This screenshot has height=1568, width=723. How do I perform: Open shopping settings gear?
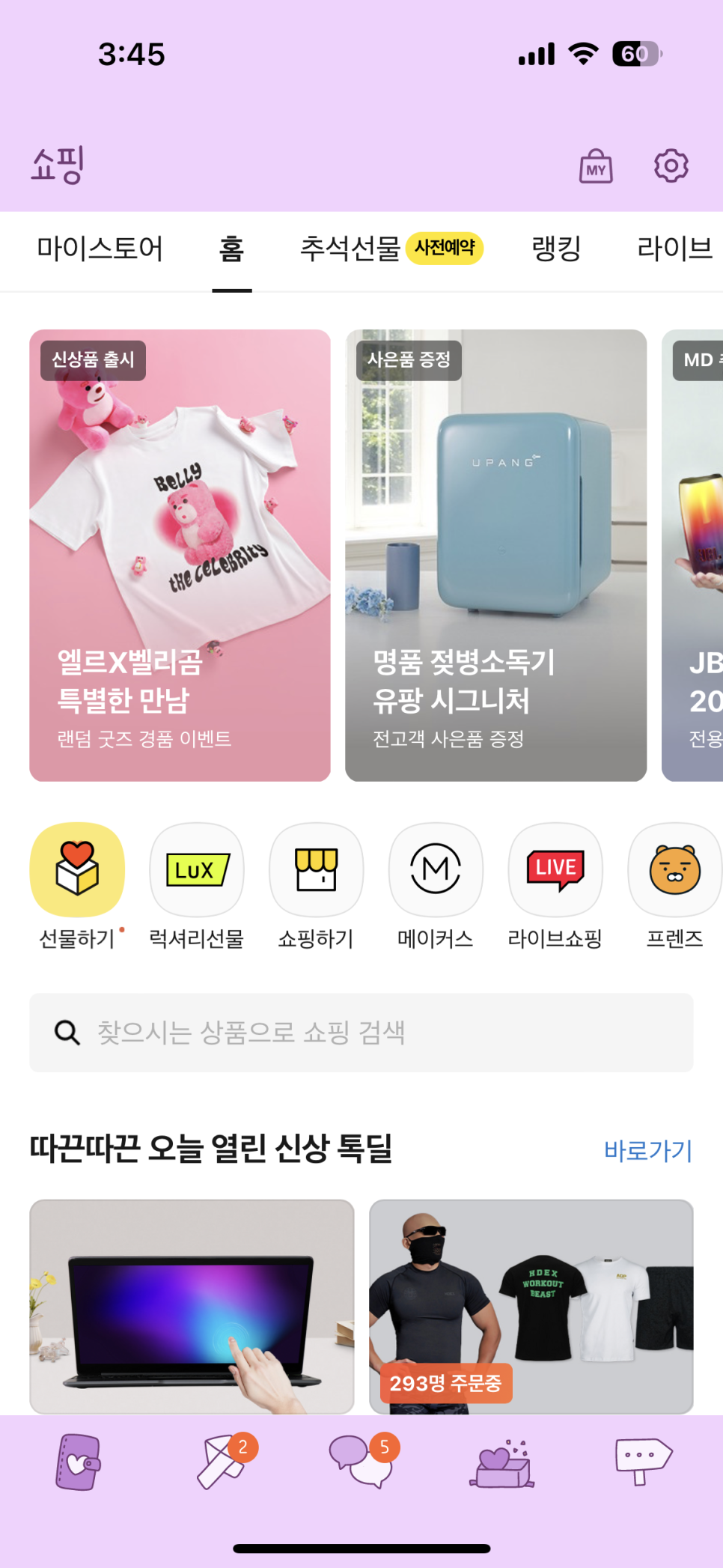coord(671,166)
